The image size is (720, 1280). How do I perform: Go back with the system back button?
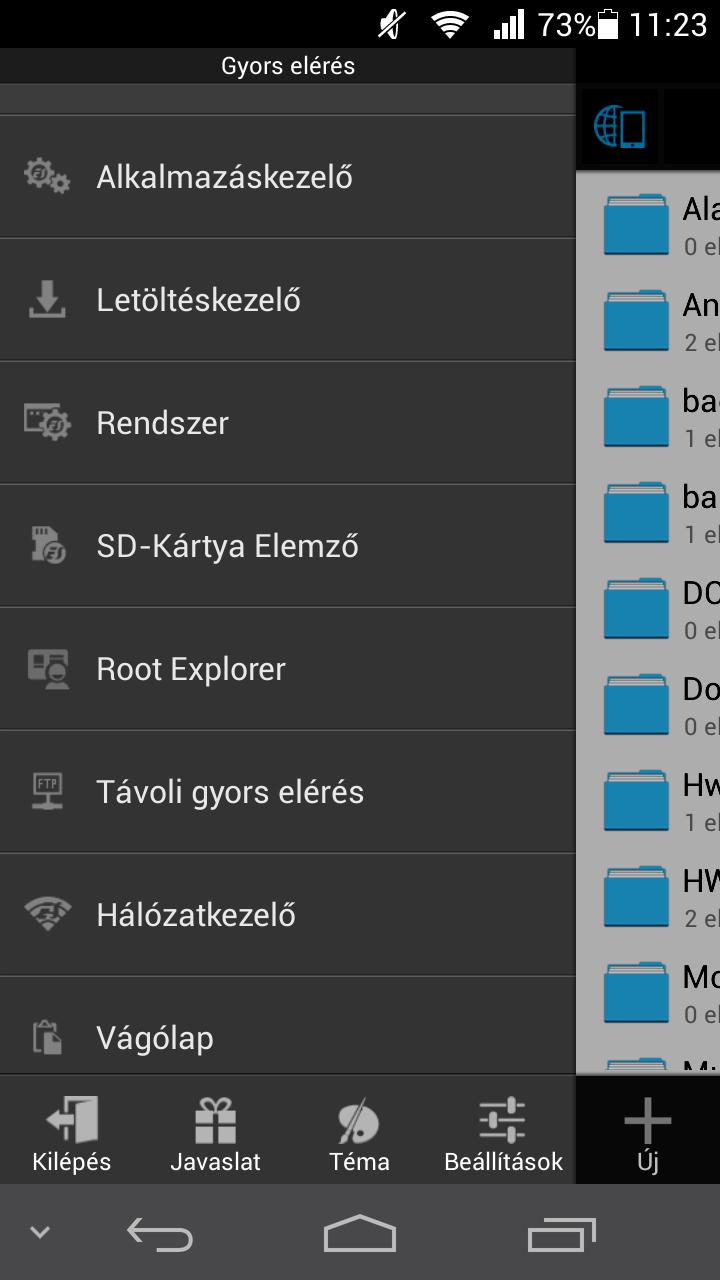coord(160,1234)
